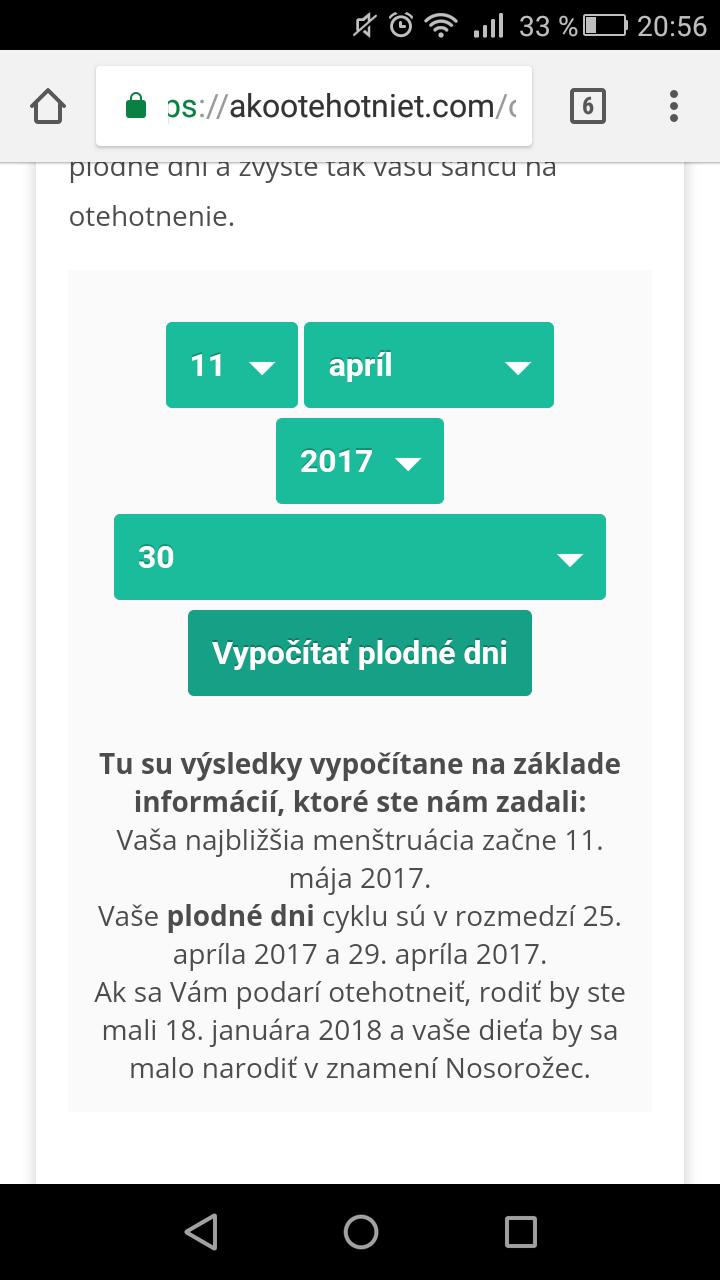Open the day dropdown showing 11
This screenshot has width=720, height=1280.
231,365
